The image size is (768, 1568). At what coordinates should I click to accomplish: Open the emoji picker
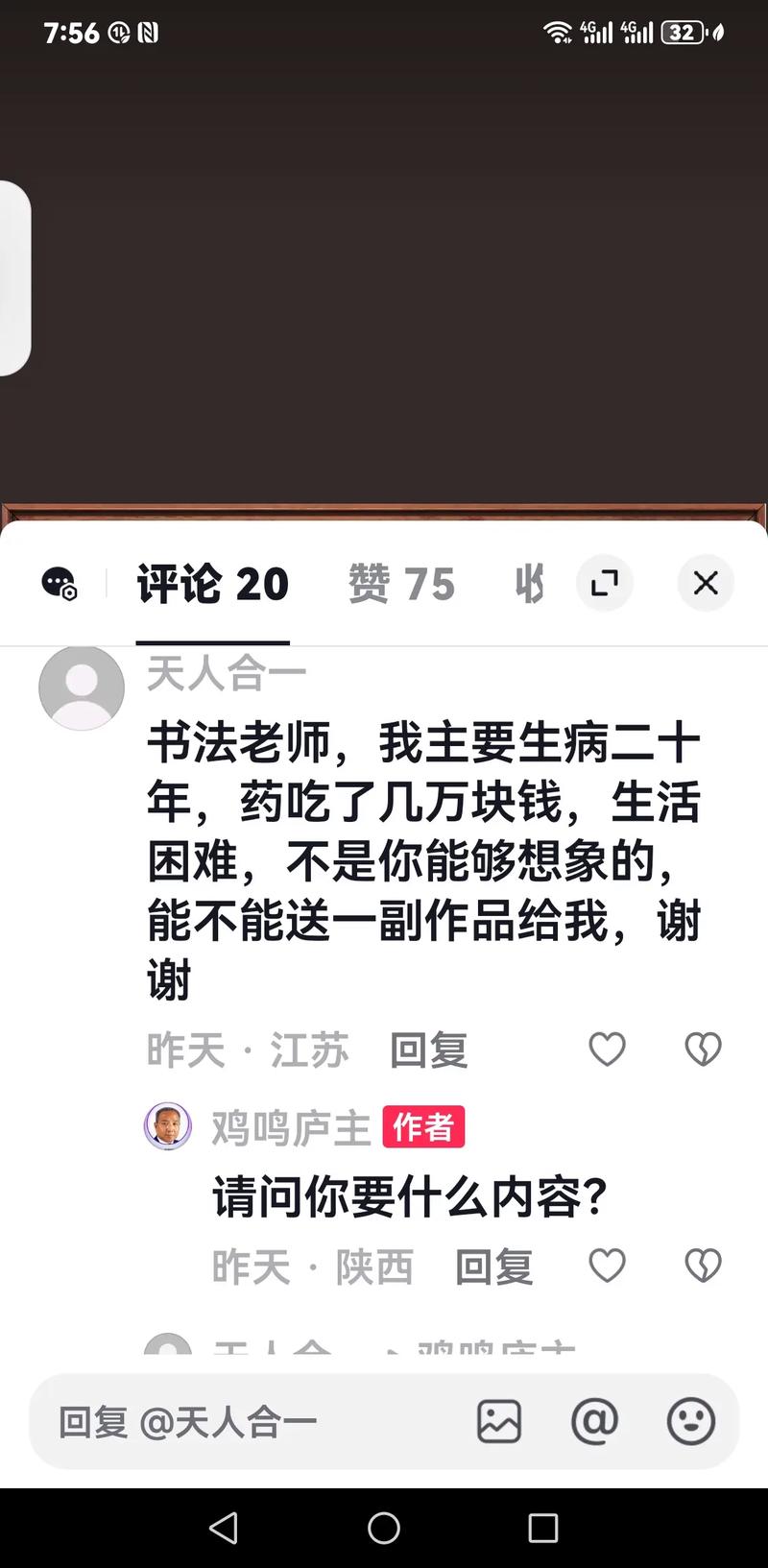pos(693,1421)
